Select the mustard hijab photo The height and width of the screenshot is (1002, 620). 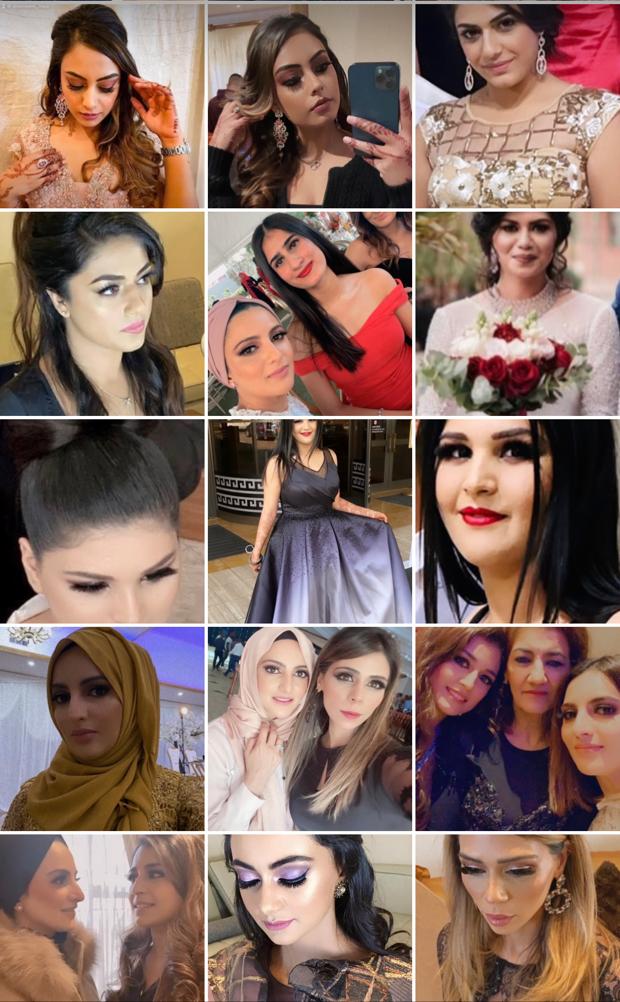tap(102, 729)
